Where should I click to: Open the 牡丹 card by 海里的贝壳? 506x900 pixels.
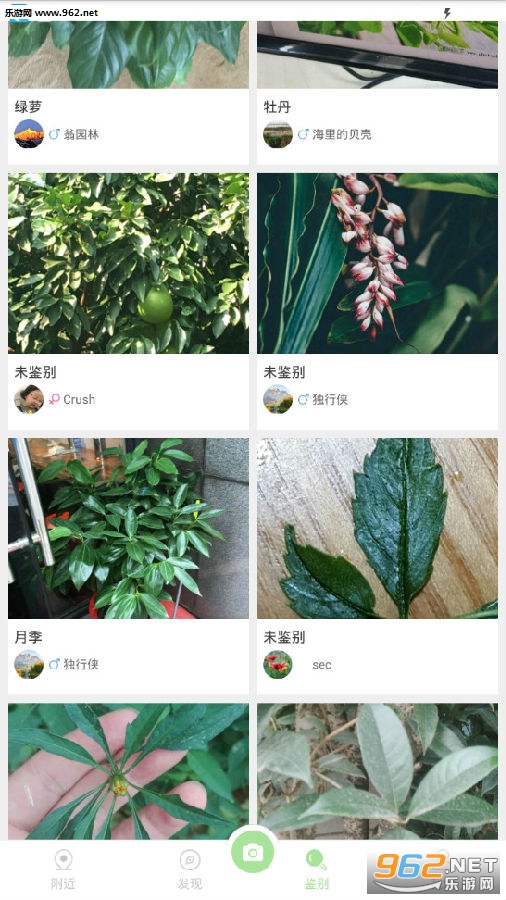click(377, 93)
